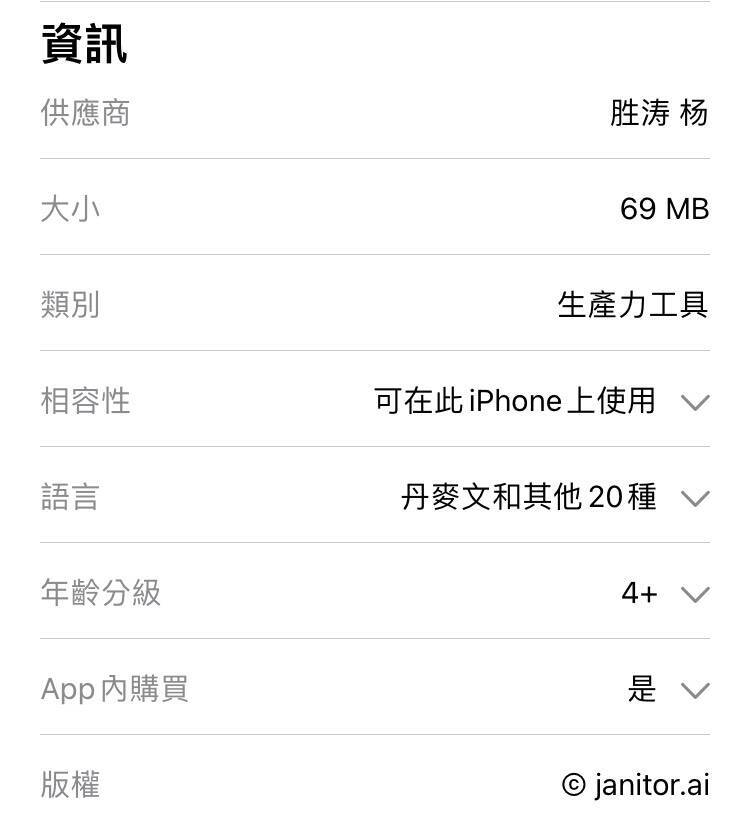Screen dimensions: 750x829
Task: Click the 相容性 row label
Action: pos(85,400)
